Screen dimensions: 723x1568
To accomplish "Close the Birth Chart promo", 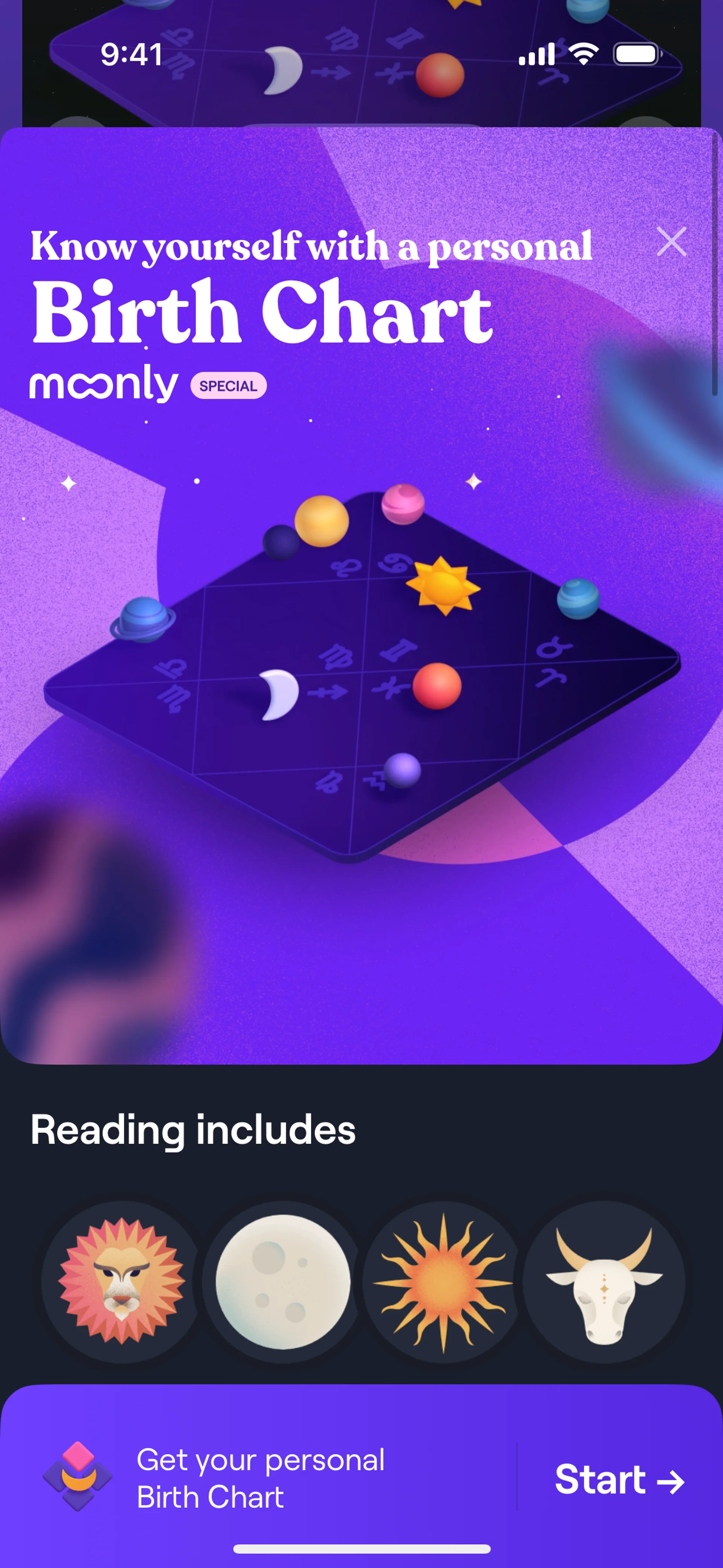I will coord(671,241).
